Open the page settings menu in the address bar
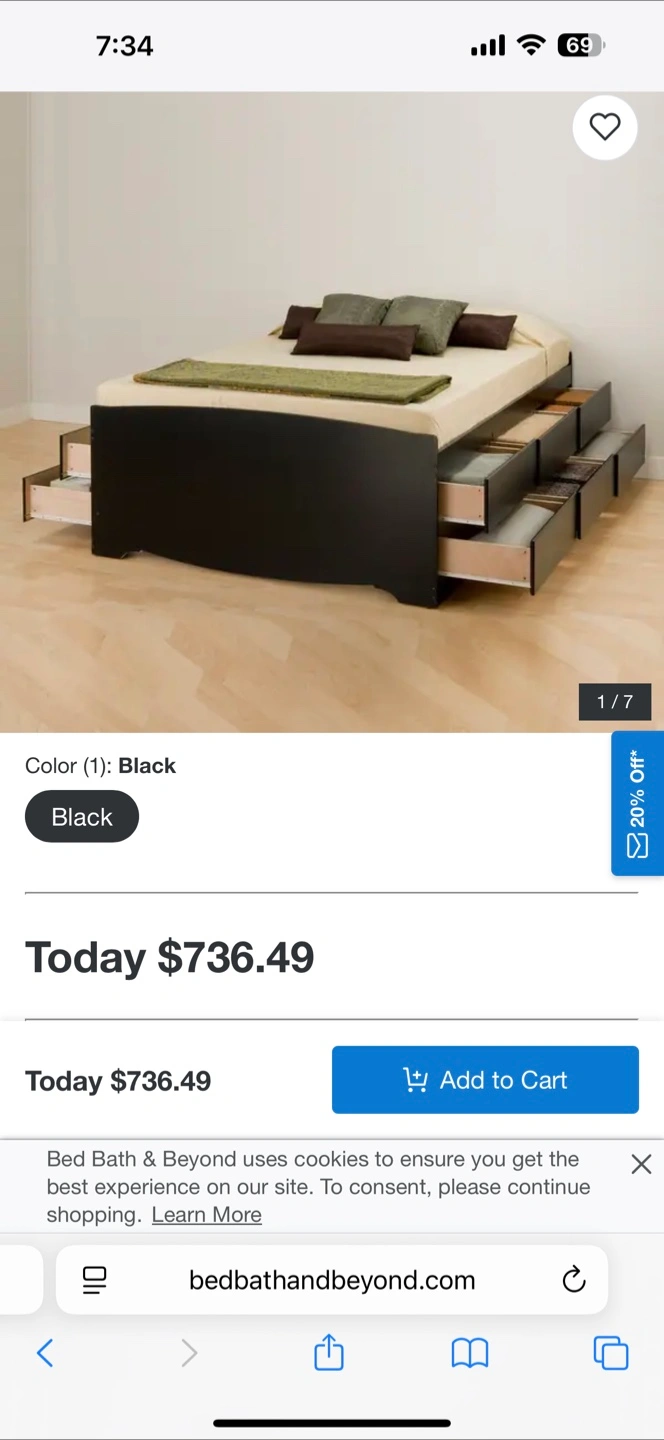Viewport: 664px width, 1440px height. coord(95,1280)
